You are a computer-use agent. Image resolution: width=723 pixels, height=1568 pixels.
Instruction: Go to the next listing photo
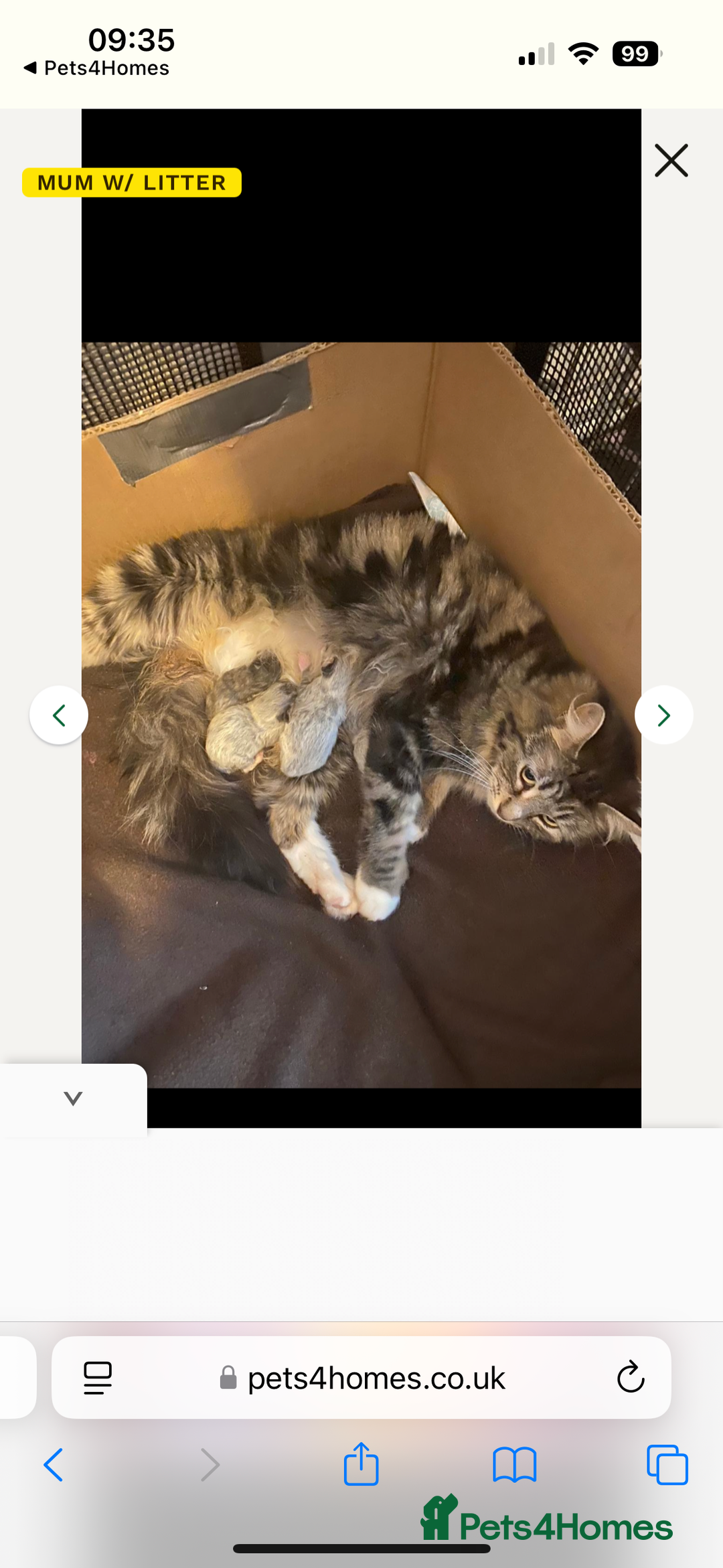663,715
